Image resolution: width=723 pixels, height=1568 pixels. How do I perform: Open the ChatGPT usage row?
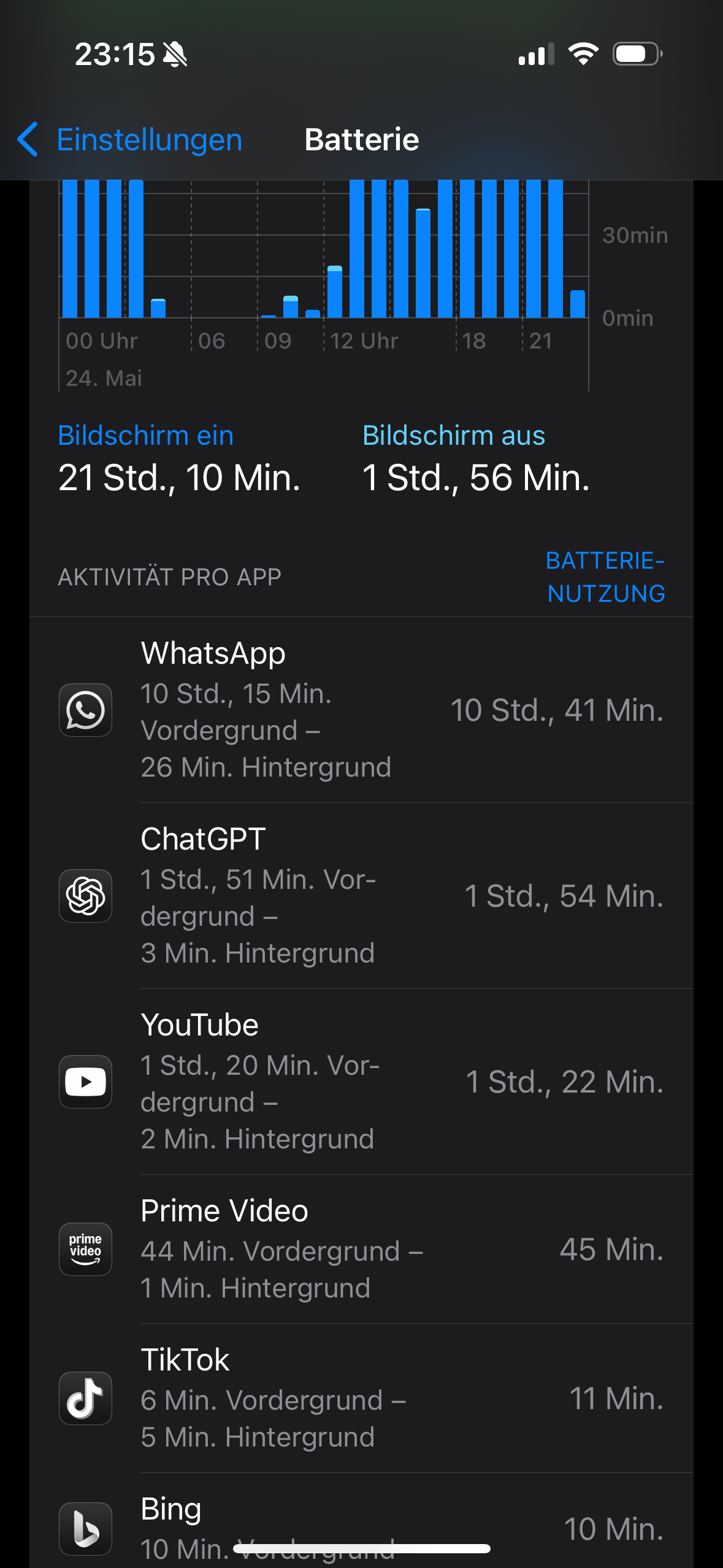click(361, 896)
